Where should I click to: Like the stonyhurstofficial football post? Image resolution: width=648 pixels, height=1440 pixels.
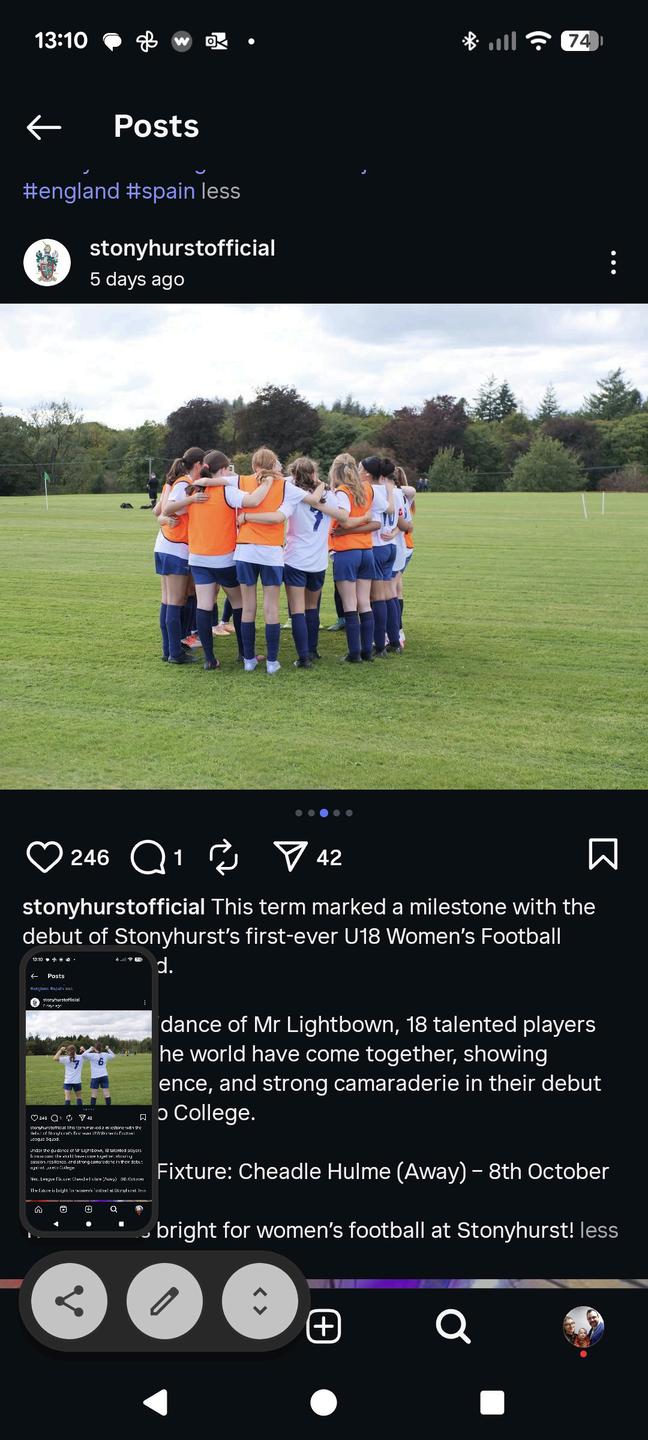pos(44,857)
